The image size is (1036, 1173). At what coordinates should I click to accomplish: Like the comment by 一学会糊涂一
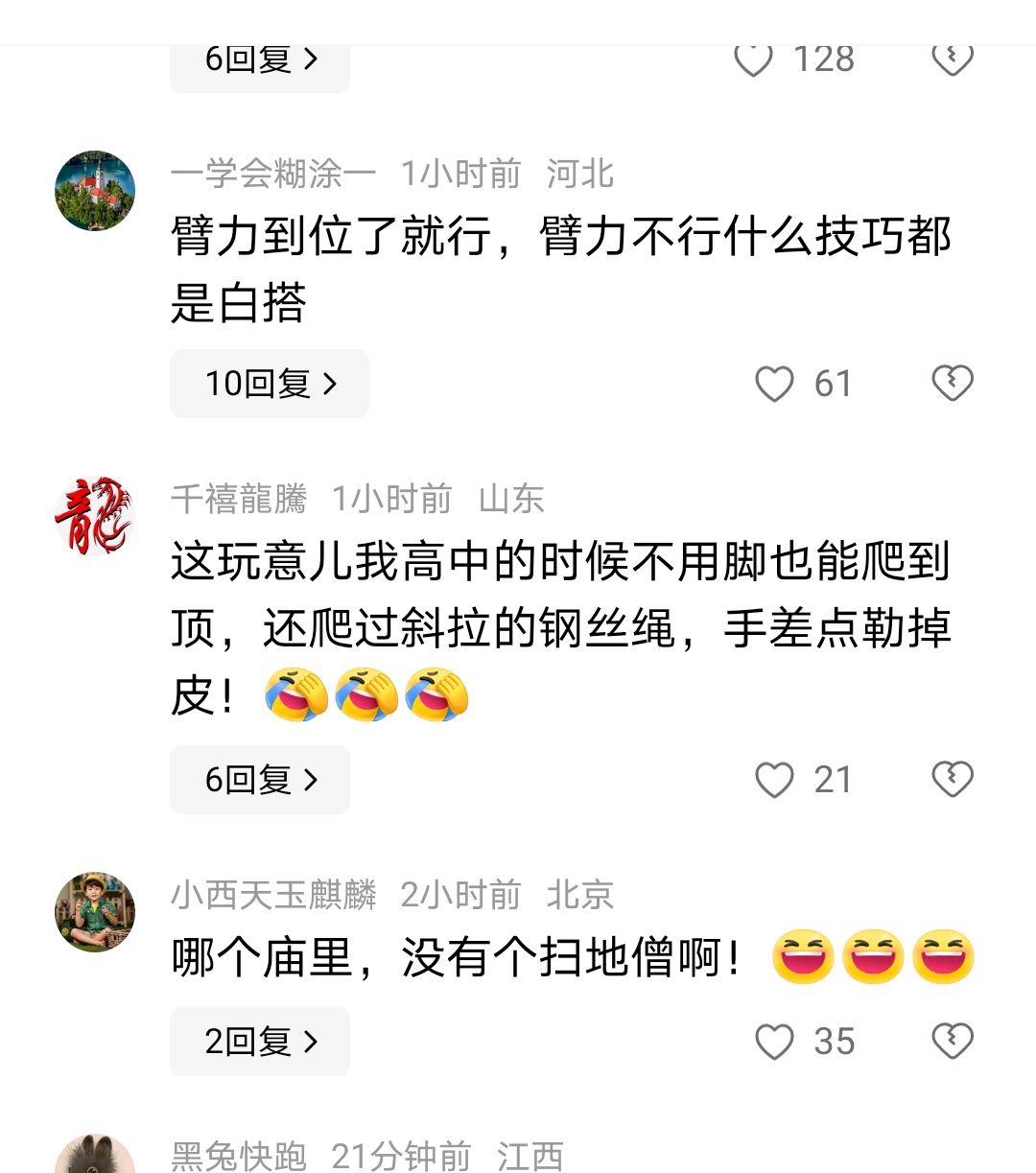[774, 384]
